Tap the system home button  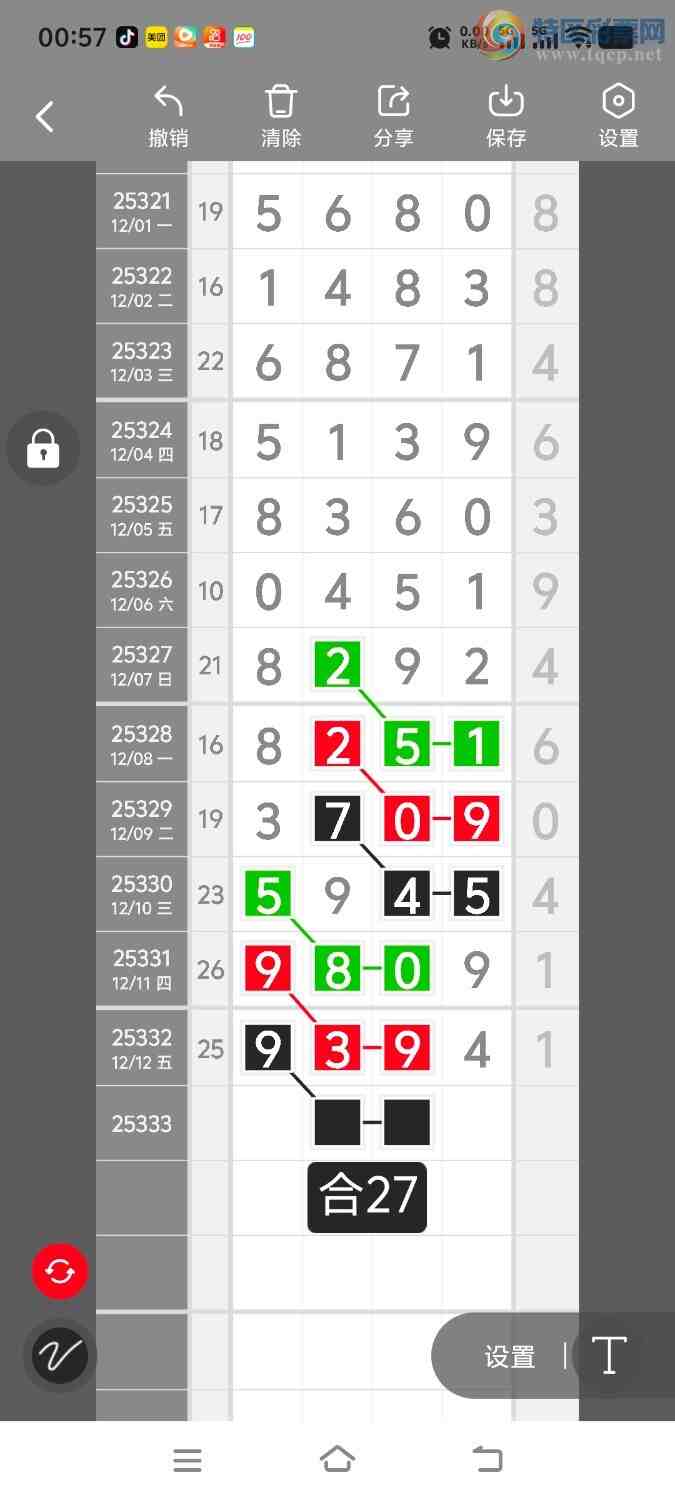click(x=337, y=1460)
